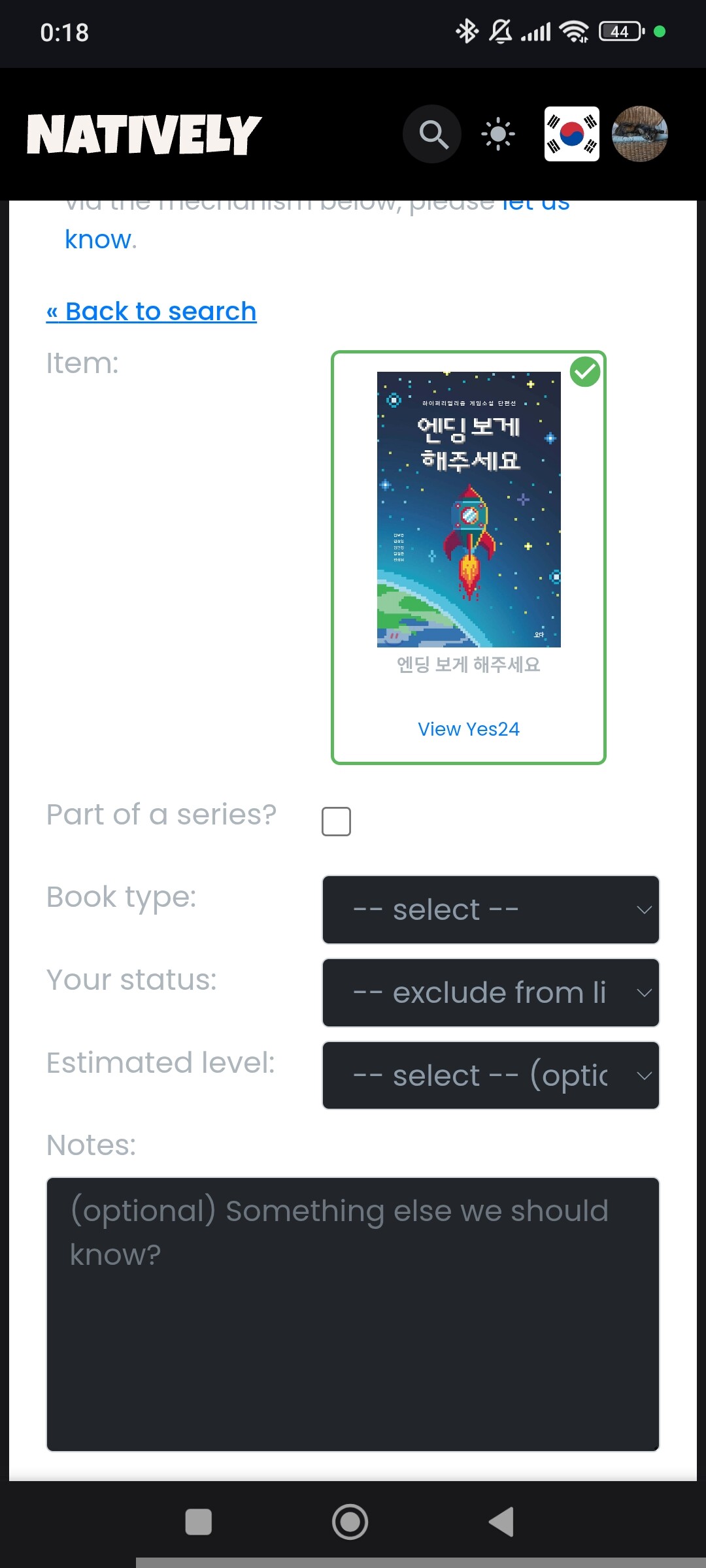Screen dimensions: 706x1568
Task: Focus the Notes text area
Action: tap(353, 1313)
